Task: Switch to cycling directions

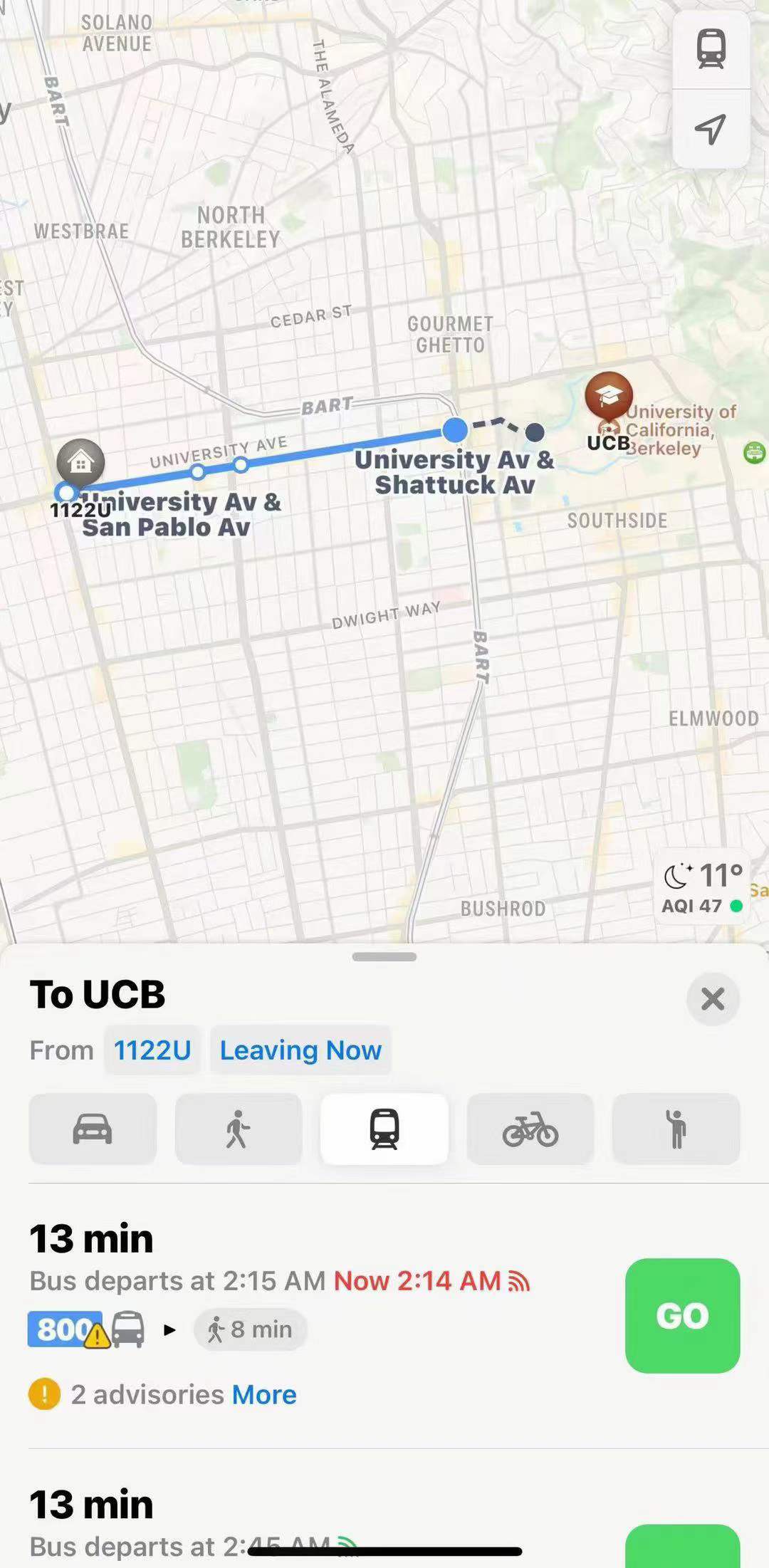Action: click(x=530, y=1129)
